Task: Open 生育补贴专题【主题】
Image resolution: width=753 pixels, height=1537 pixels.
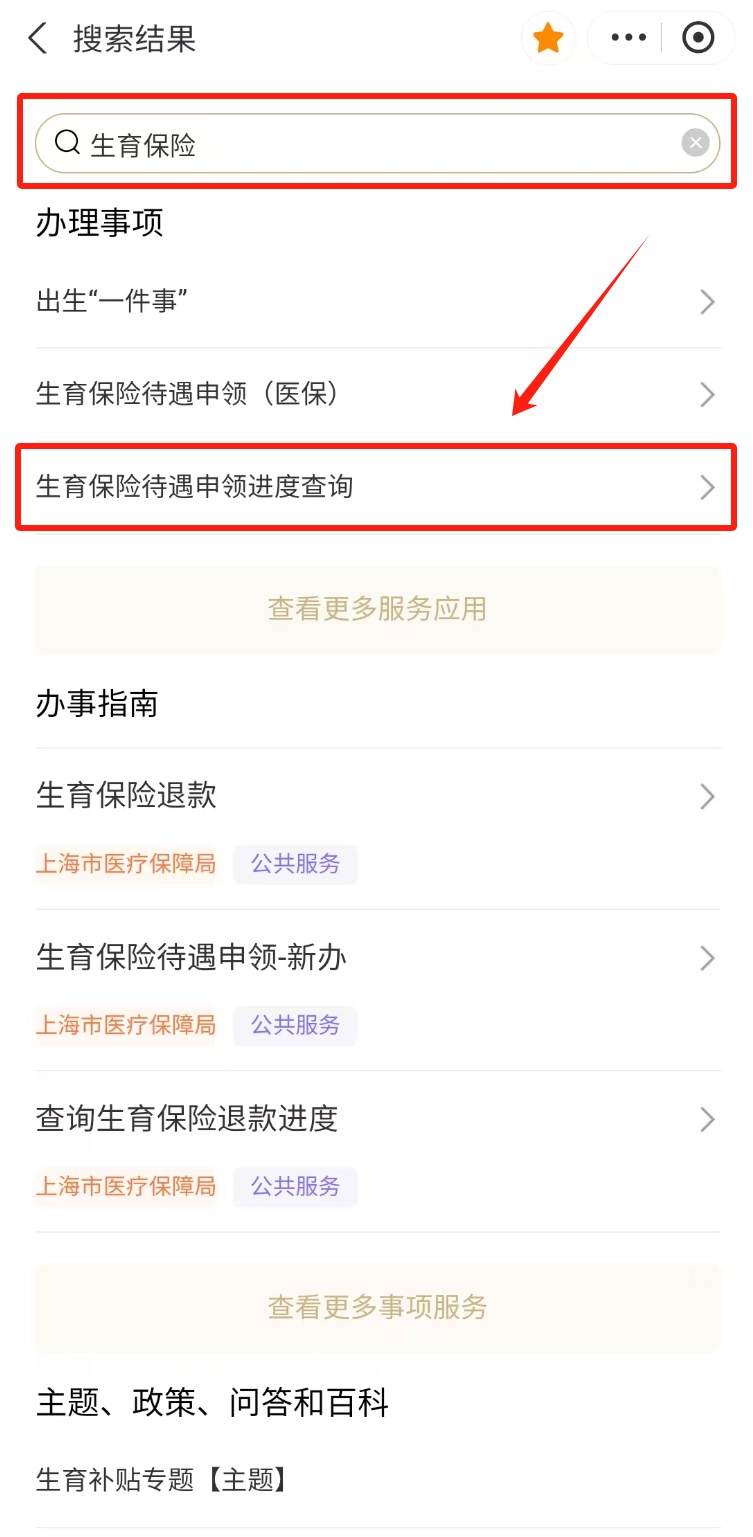Action: coord(163,1480)
